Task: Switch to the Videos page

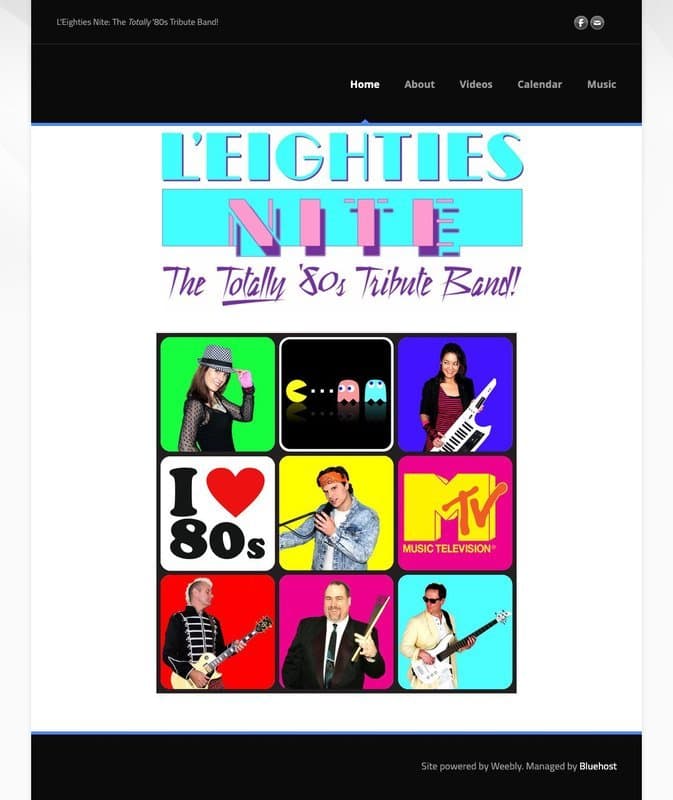Action: tap(476, 84)
